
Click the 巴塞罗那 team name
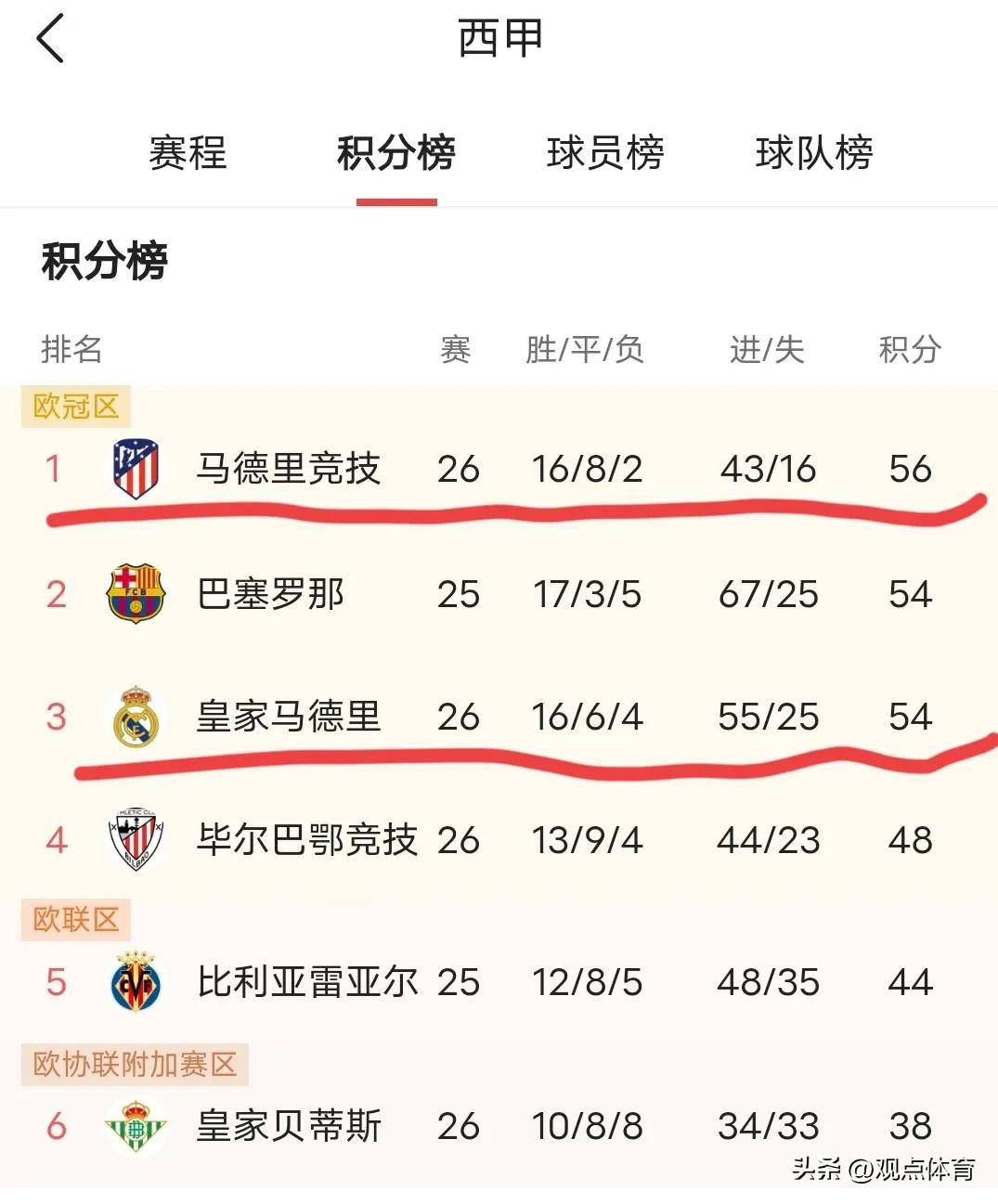[269, 593]
